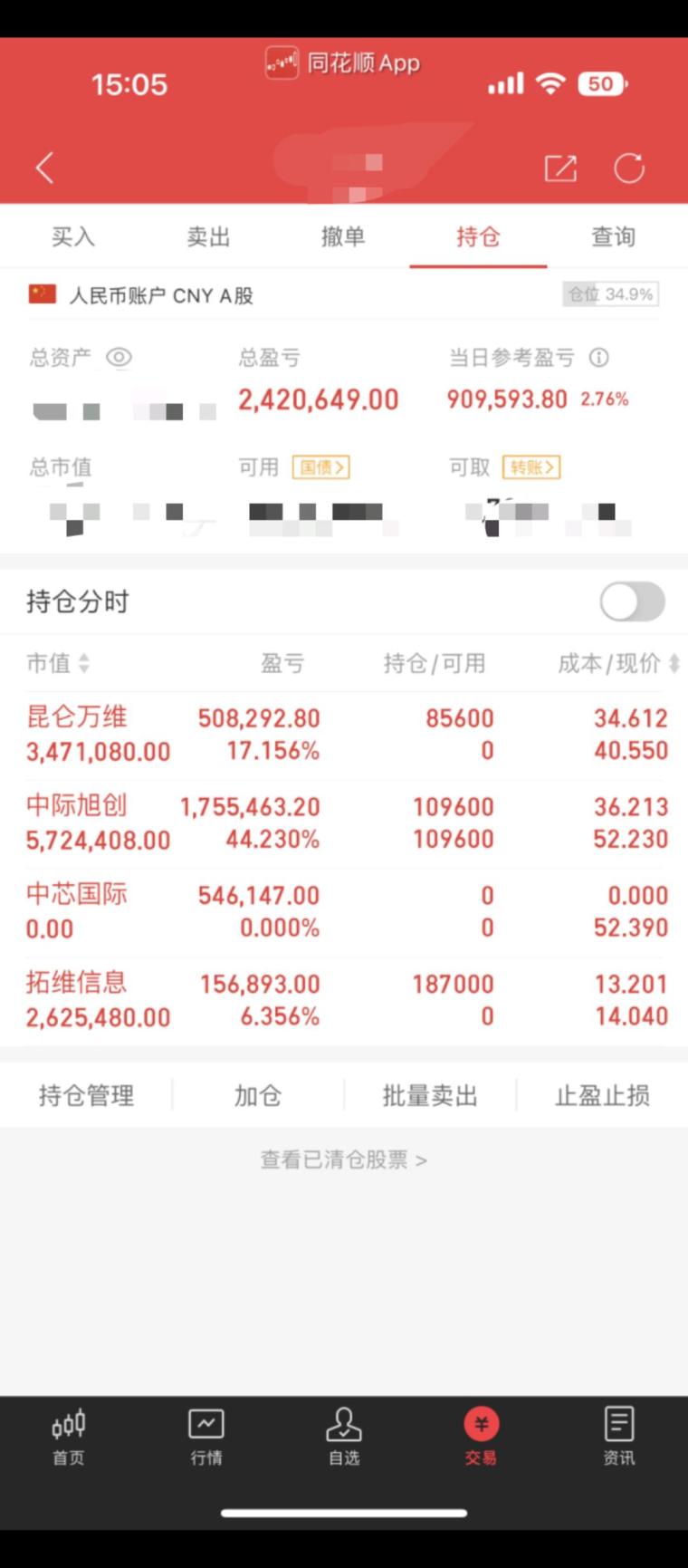Screen dimensions: 688x1568
Task: Switch to the 卖出 tab
Action: click(207, 236)
